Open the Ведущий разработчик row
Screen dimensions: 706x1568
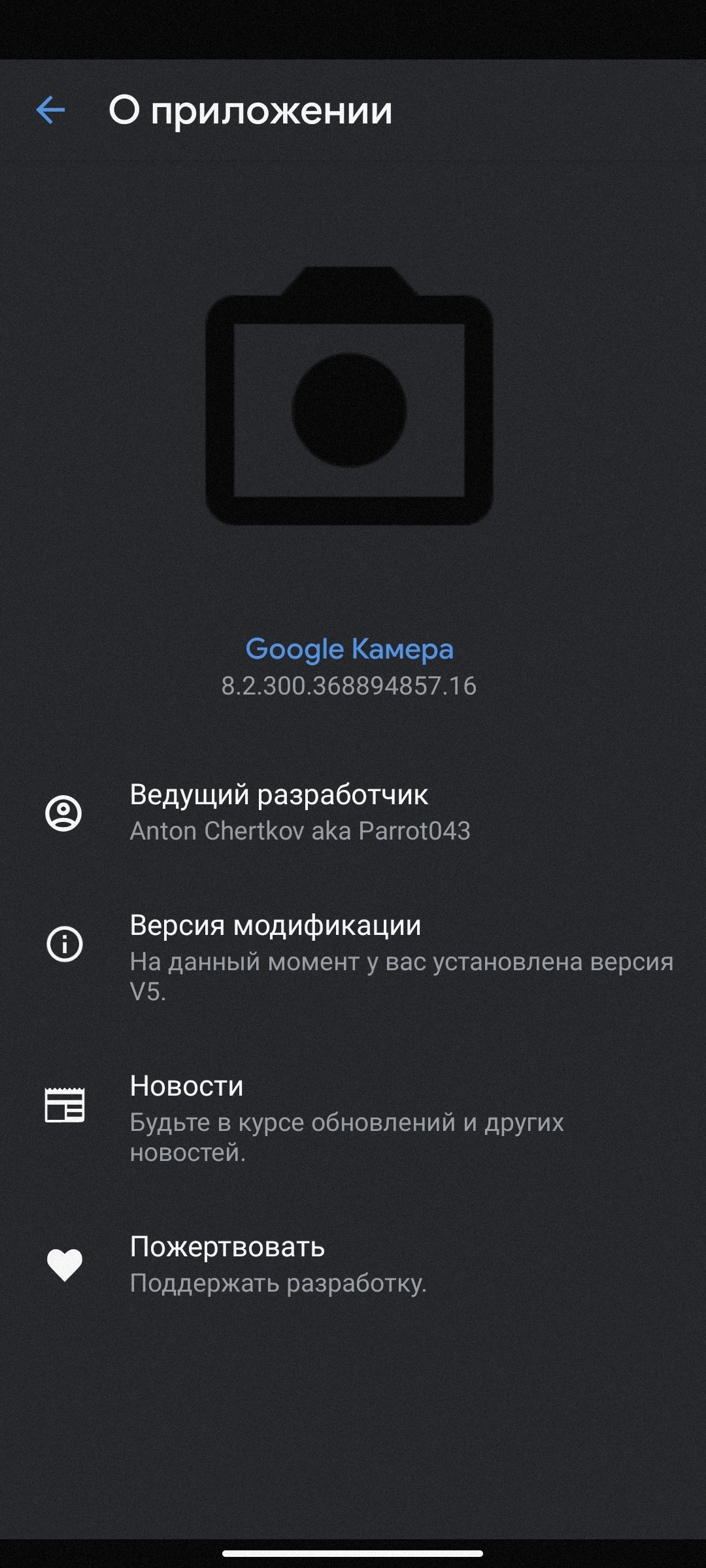pos(353,813)
